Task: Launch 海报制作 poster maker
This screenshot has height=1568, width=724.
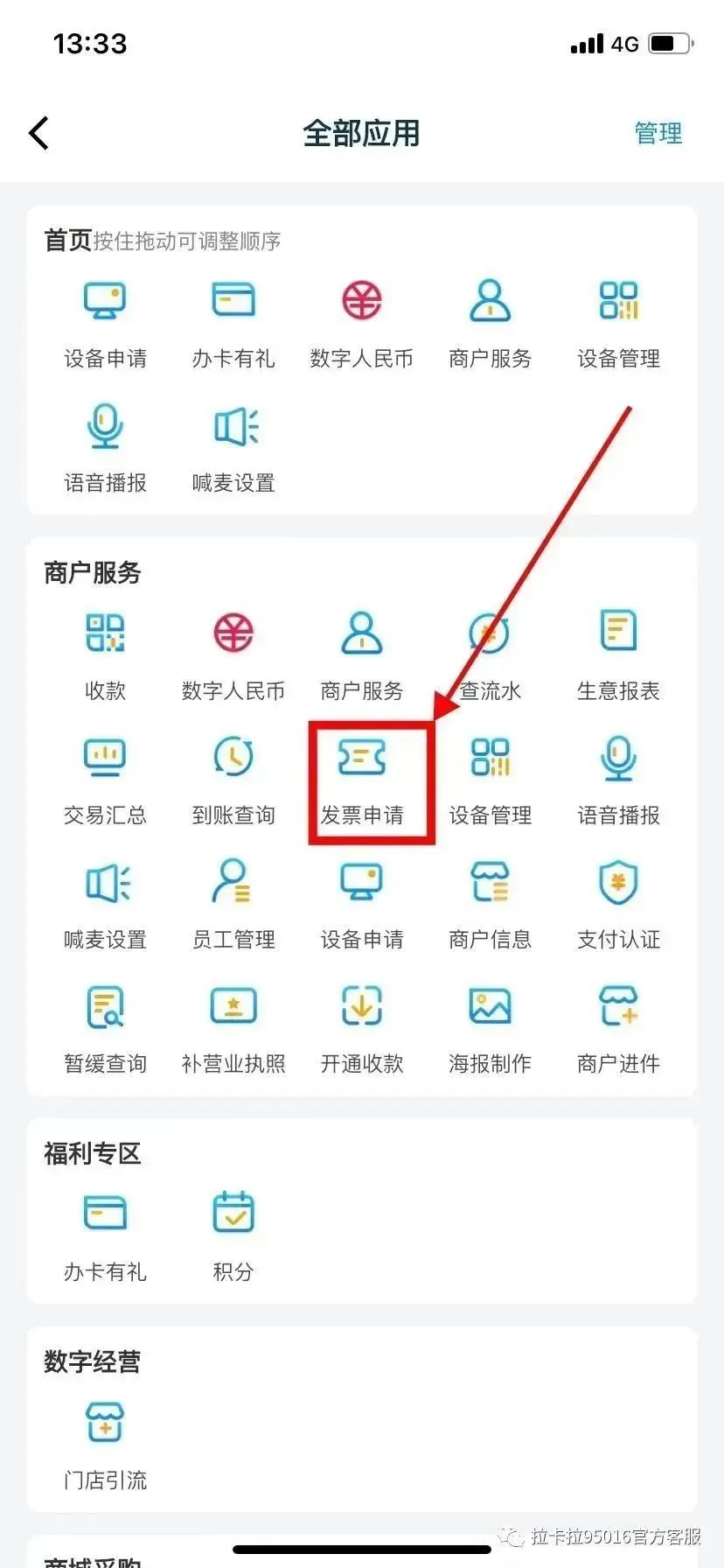Action: 490,1027
